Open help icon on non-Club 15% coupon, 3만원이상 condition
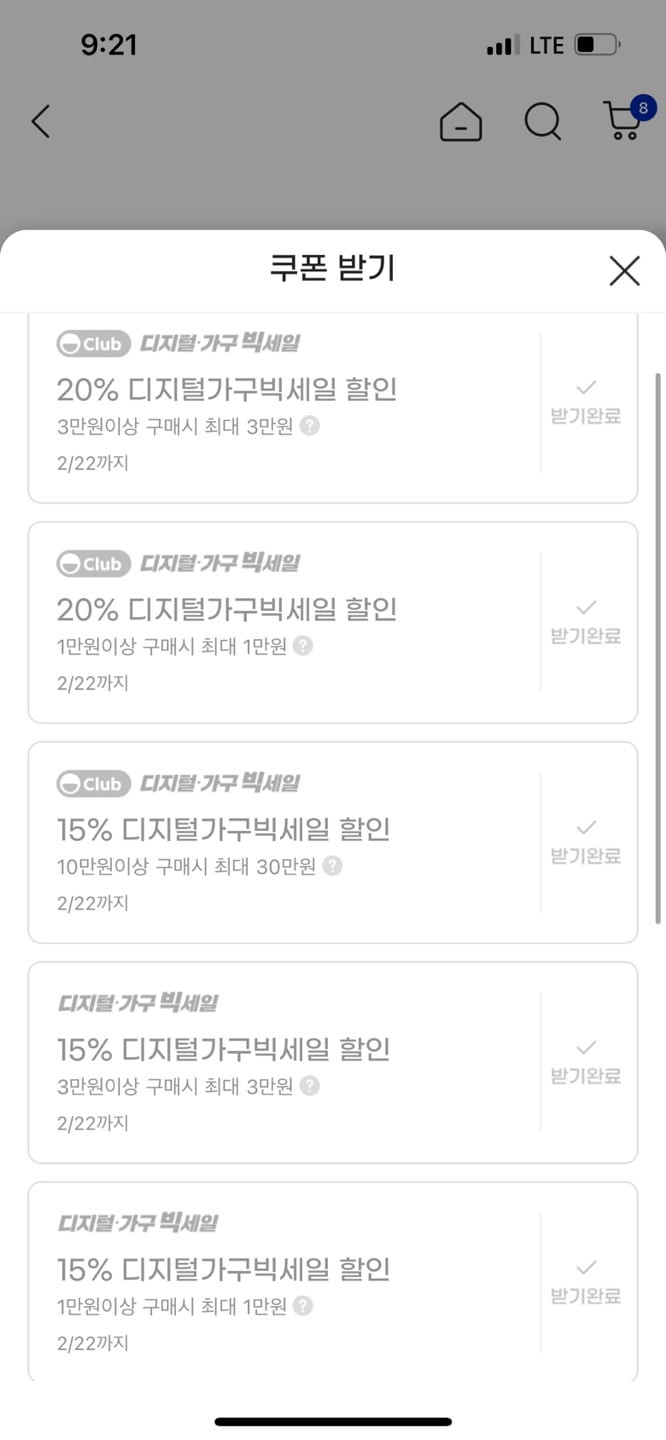Viewport: 666px width, 1440px height. click(310, 1086)
